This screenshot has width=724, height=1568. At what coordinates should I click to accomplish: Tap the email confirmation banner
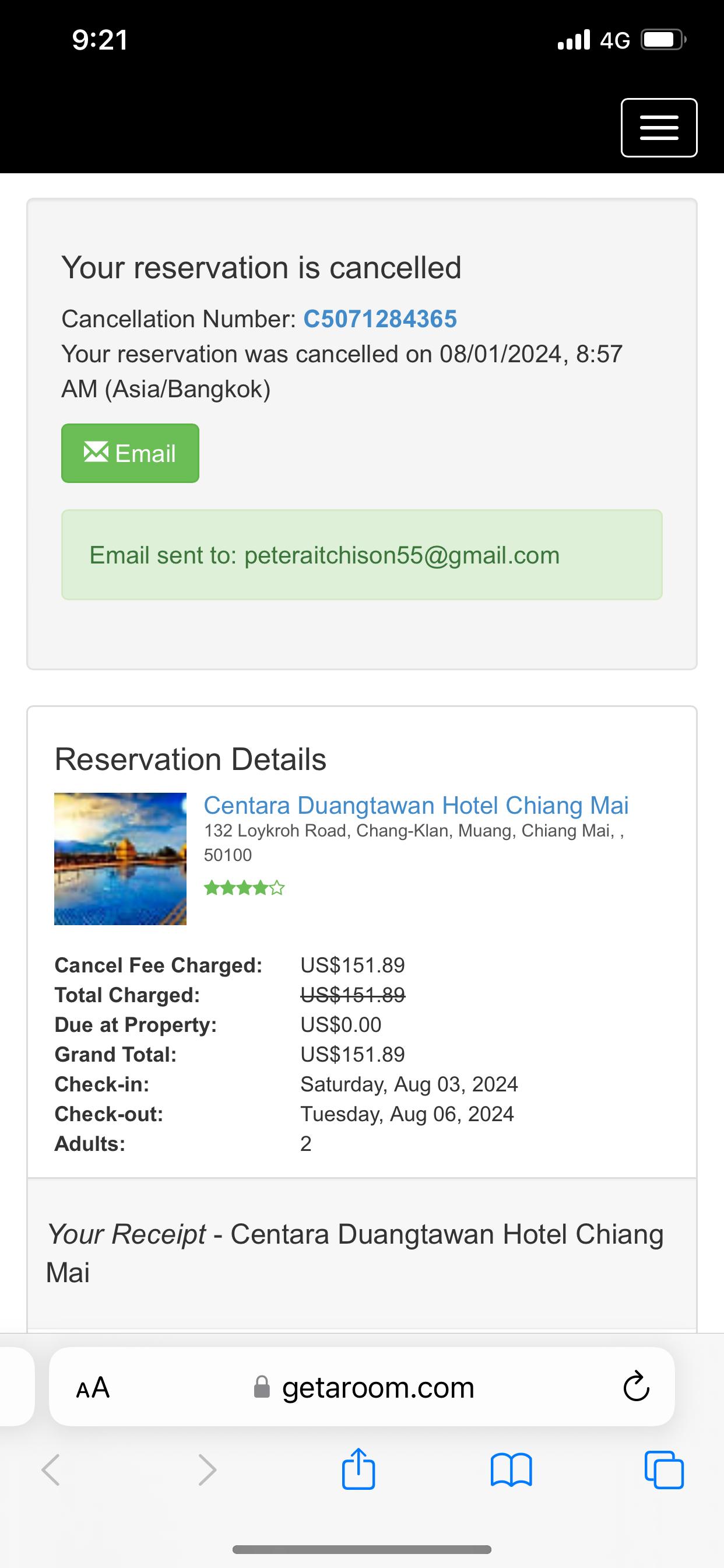tap(361, 555)
